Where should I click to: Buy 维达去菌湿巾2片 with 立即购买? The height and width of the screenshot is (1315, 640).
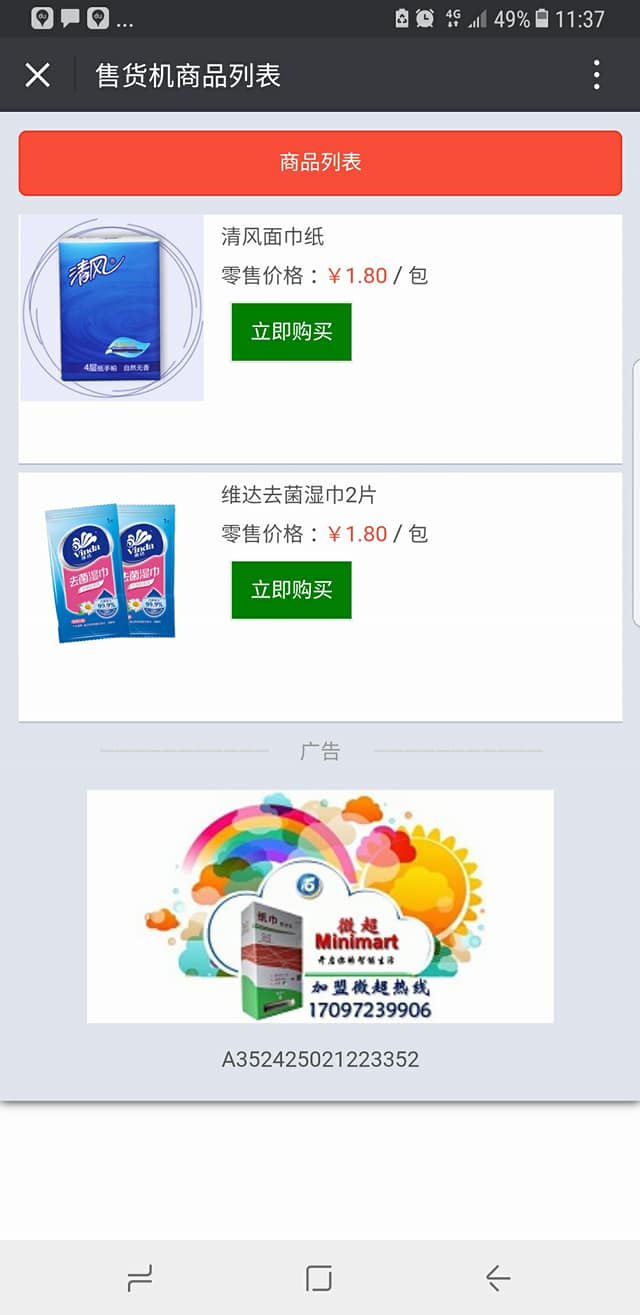(x=291, y=590)
